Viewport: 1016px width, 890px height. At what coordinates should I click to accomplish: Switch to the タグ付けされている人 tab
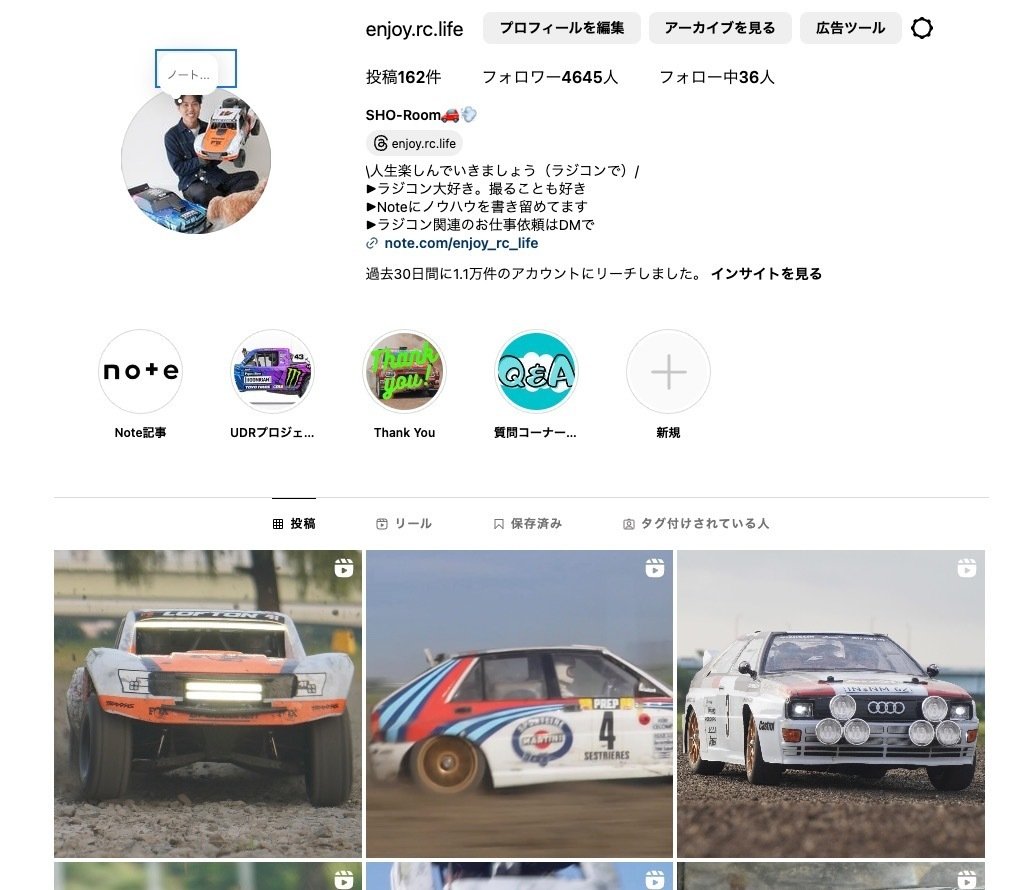(x=696, y=523)
